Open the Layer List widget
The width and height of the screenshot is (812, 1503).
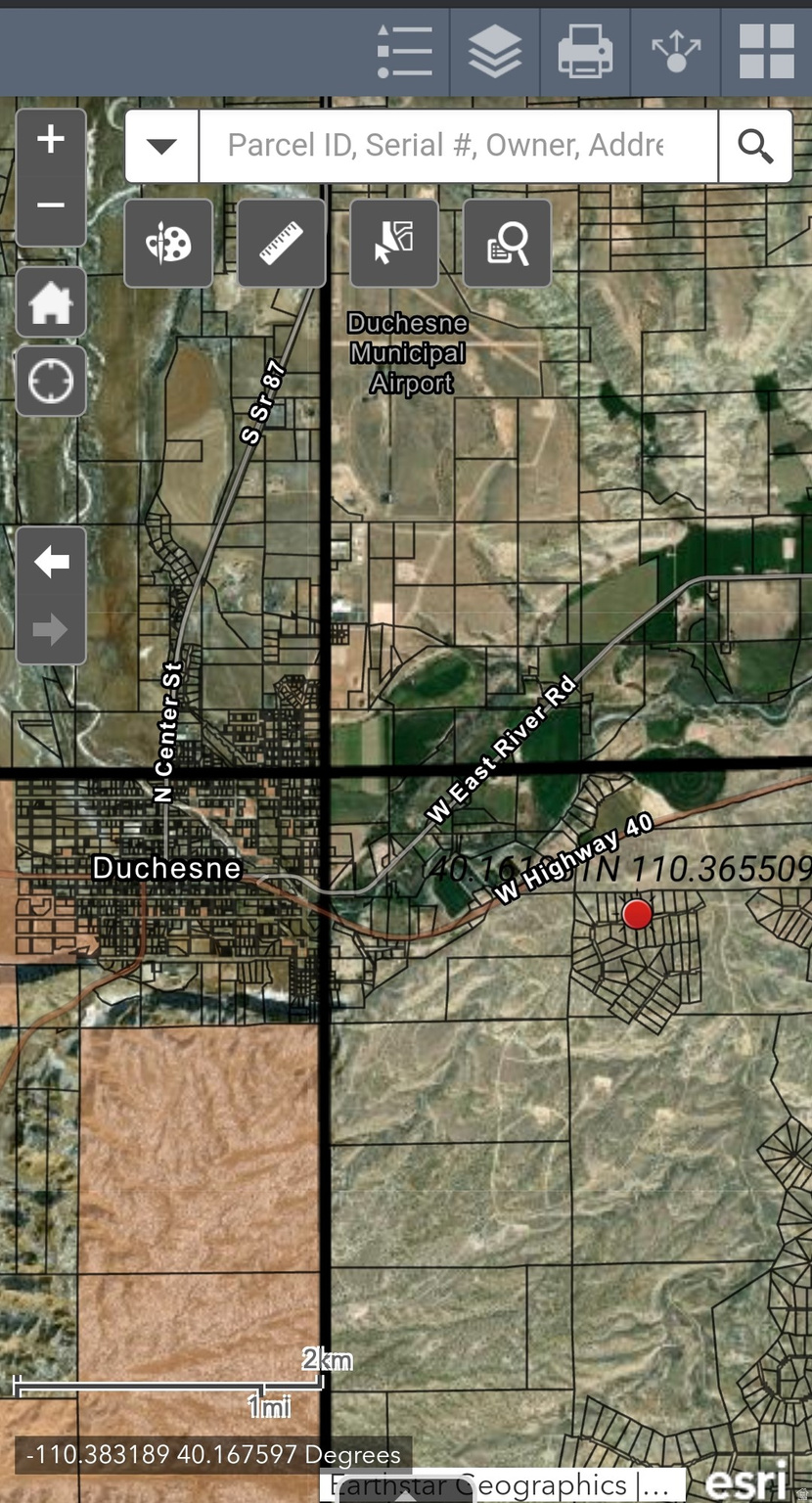(494, 53)
